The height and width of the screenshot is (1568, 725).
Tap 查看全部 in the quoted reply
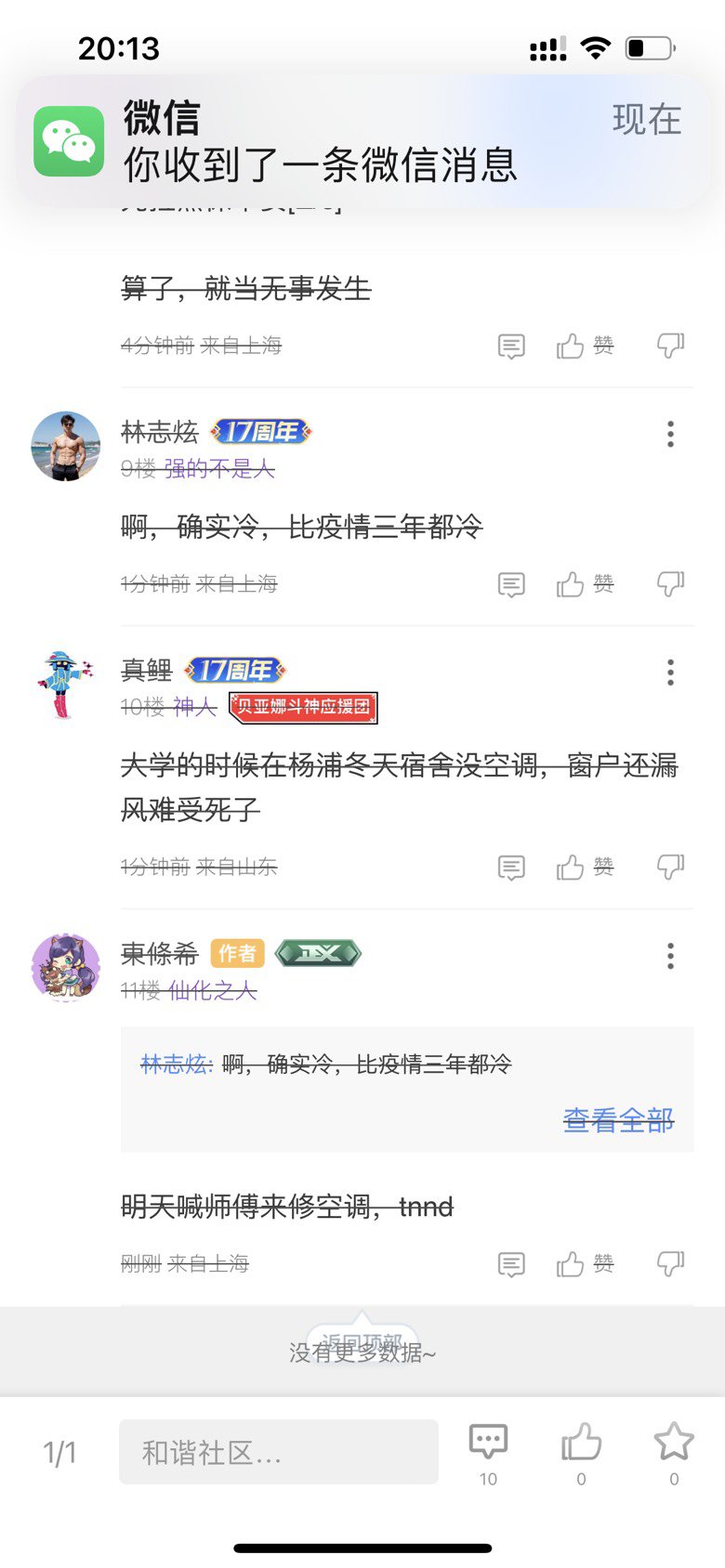pyautogui.click(x=618, y=1120)
